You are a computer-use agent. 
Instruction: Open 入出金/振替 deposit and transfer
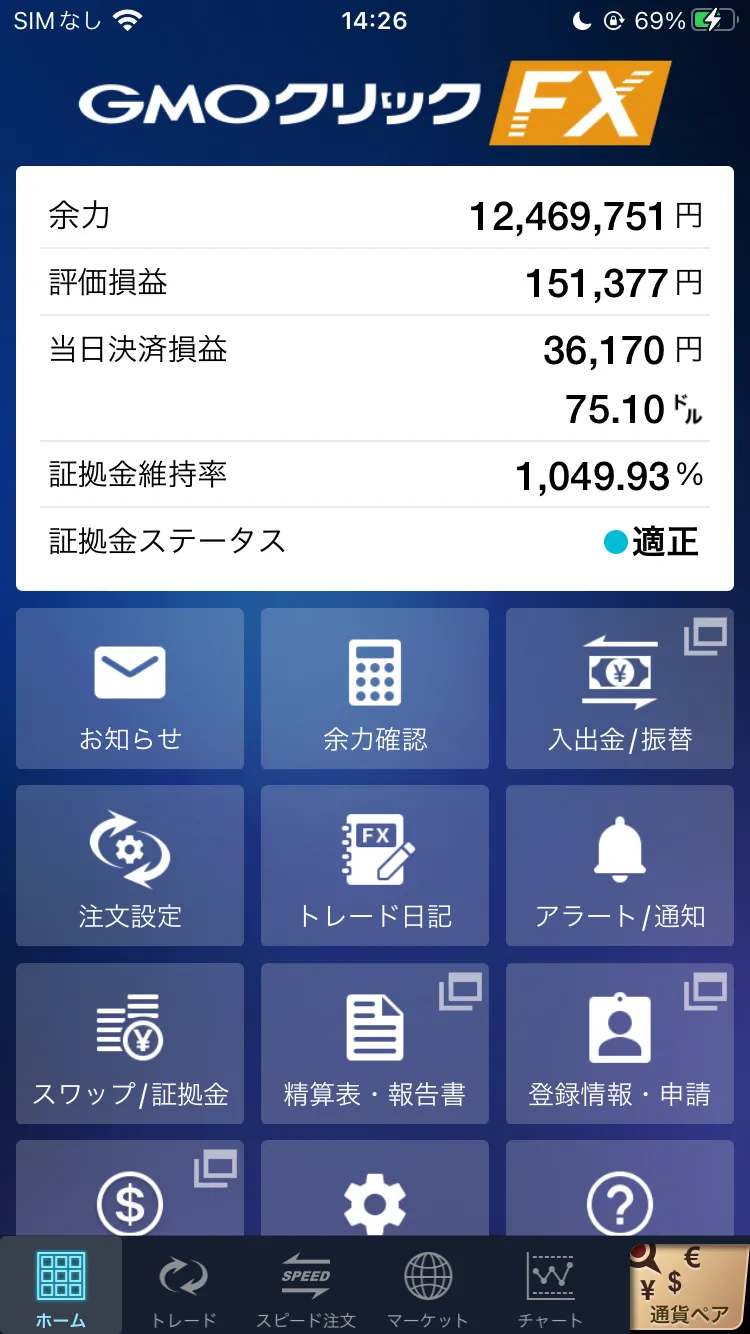(620, 689)
